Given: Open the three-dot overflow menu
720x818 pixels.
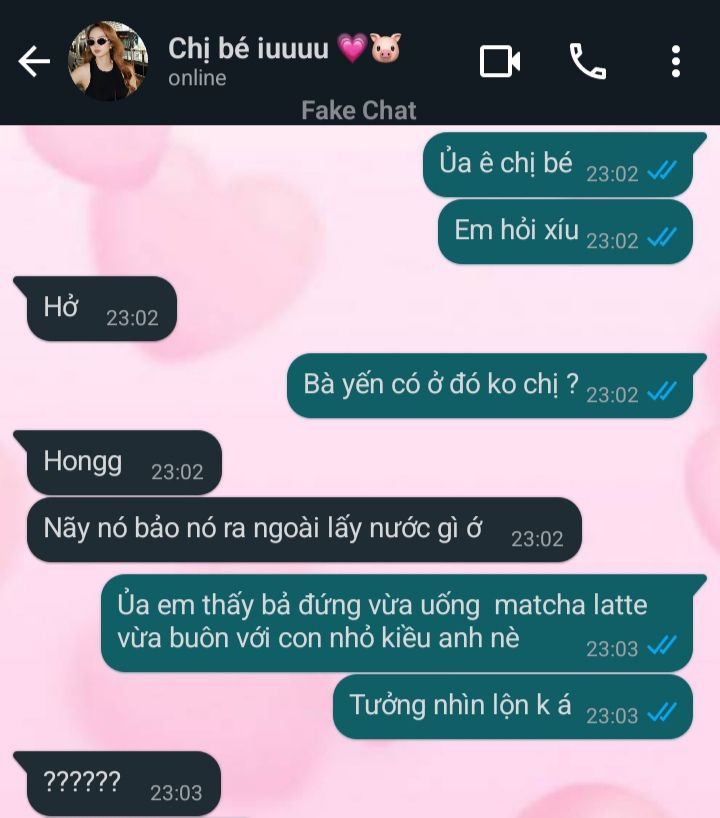Looking at the screenshot, I should tap(676, 62).
